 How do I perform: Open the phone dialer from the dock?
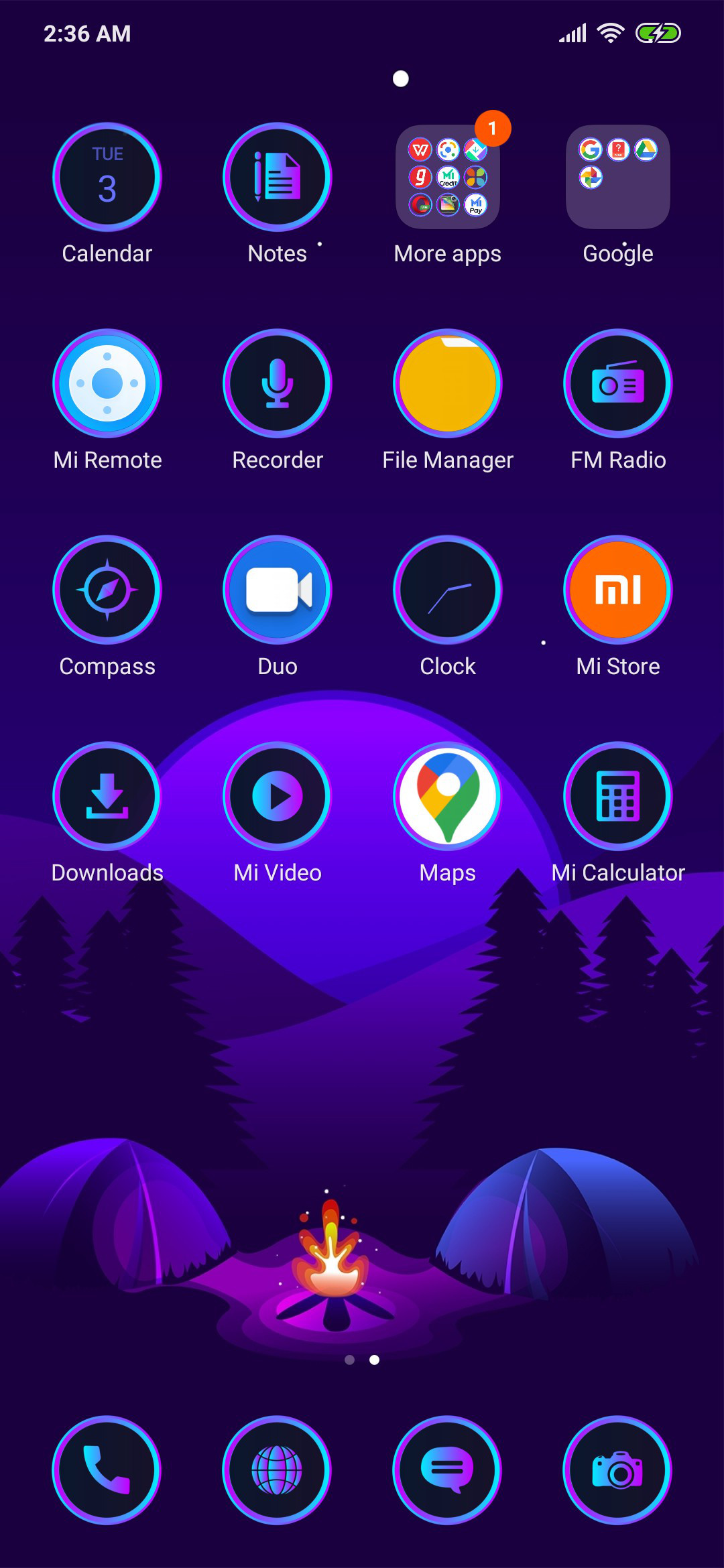point(107,1470)
